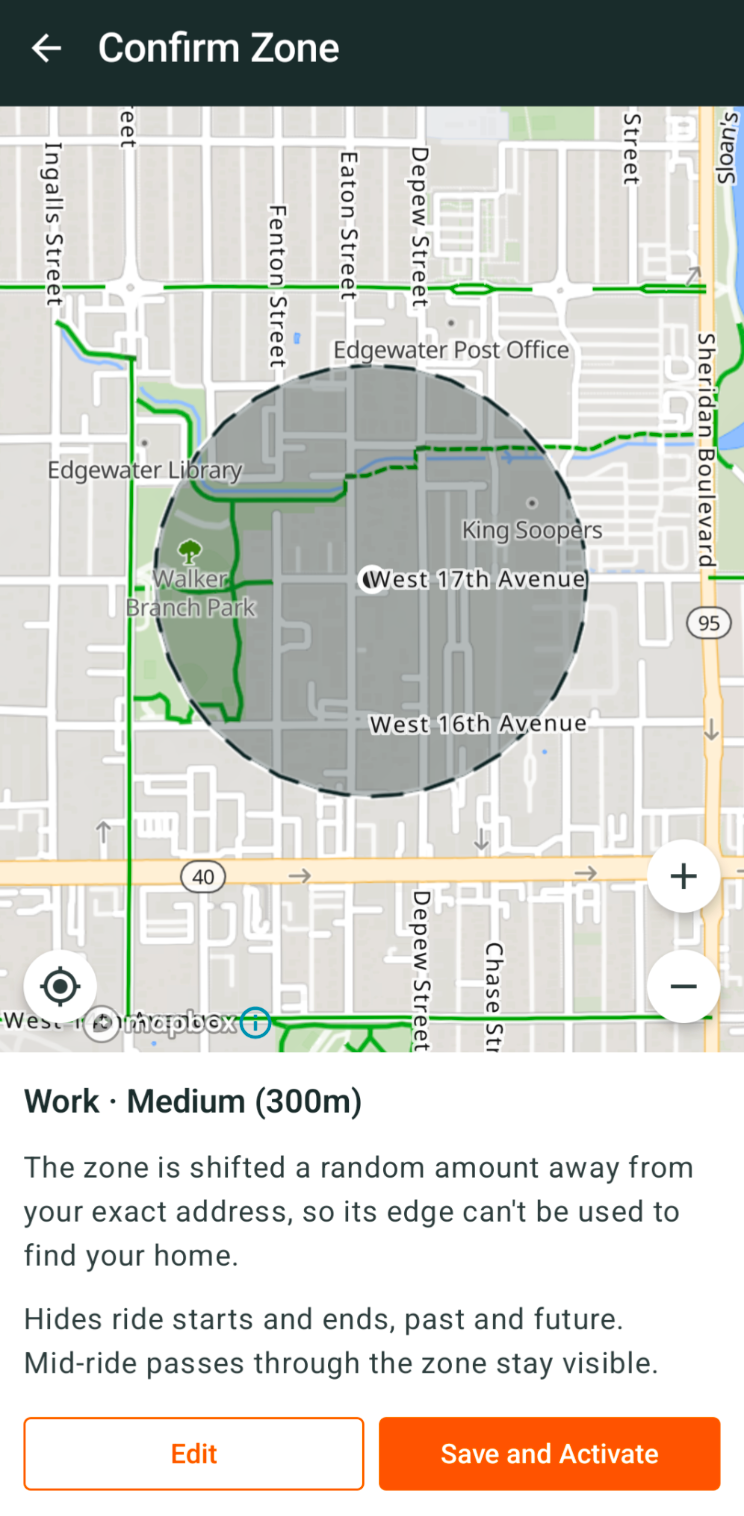Image resolution: width=744 pixels, height=1516 pixels.
Task: Zoom out on the map
Action: [x=683, y=986]
